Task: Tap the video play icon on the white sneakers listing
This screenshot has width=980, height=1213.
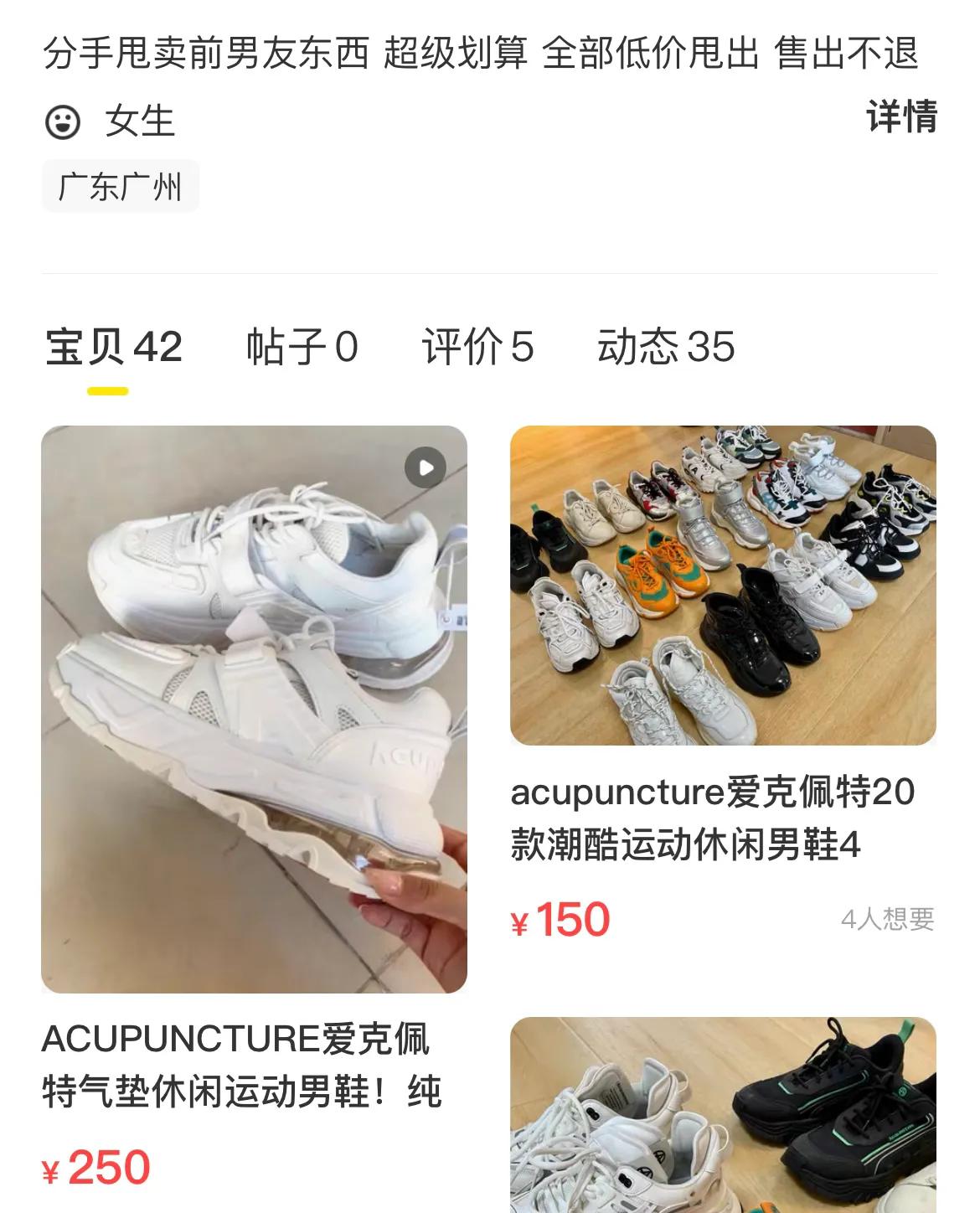Action: point(427,467)
